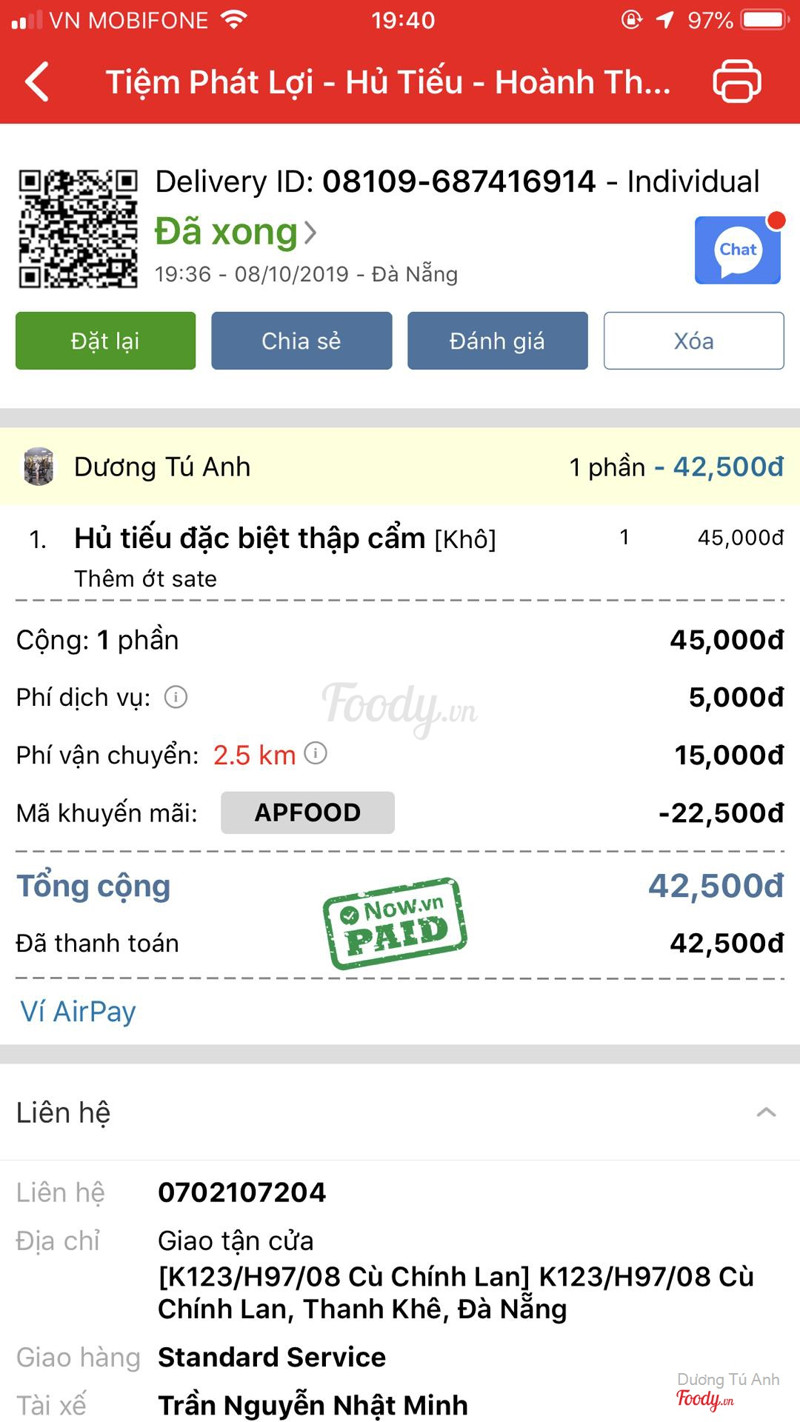Show info about Phí vận chuyển
The image size is (800, 1422).
[x=315, y=753]
